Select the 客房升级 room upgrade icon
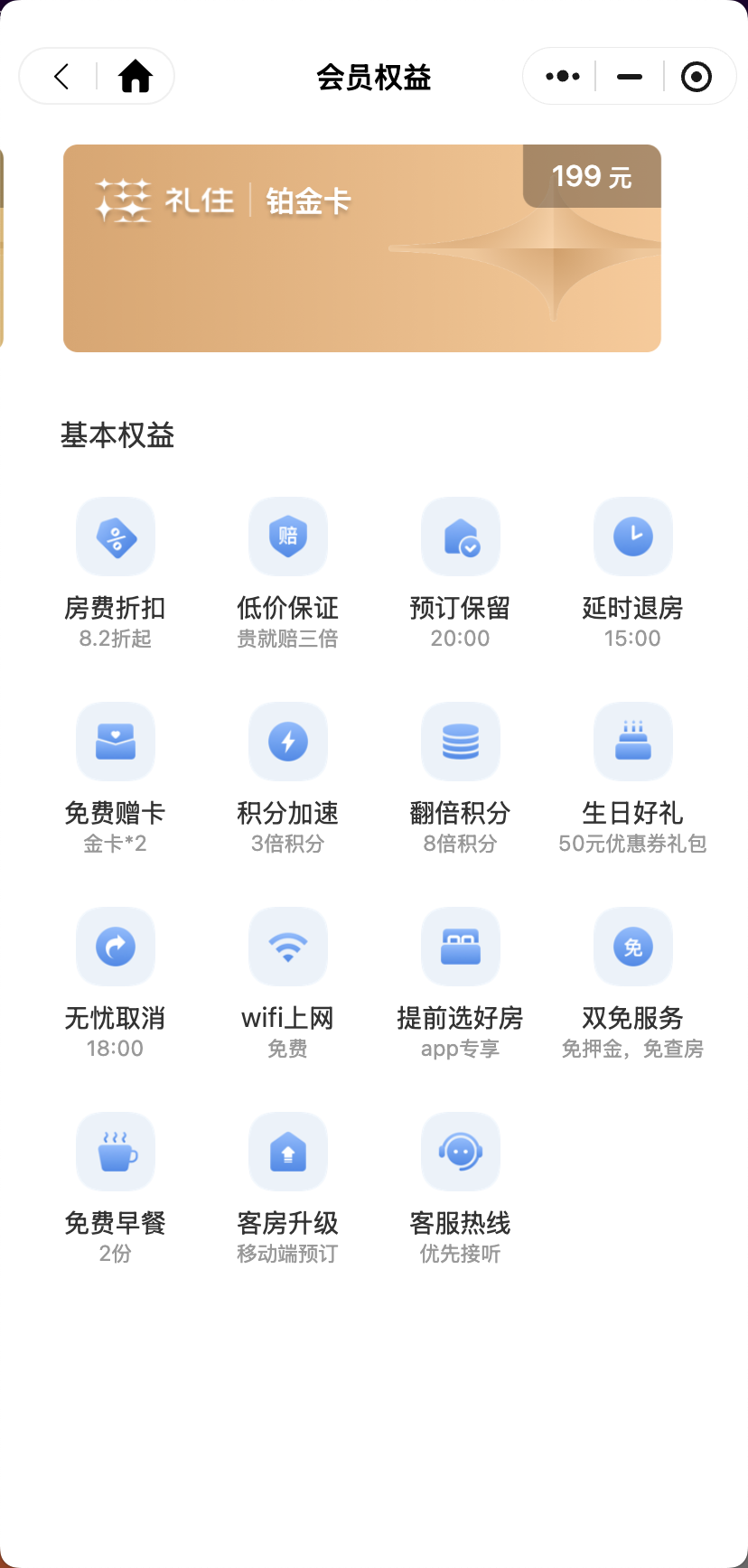Viewport: 748px width, 1568px height. tap(287, 1152)
